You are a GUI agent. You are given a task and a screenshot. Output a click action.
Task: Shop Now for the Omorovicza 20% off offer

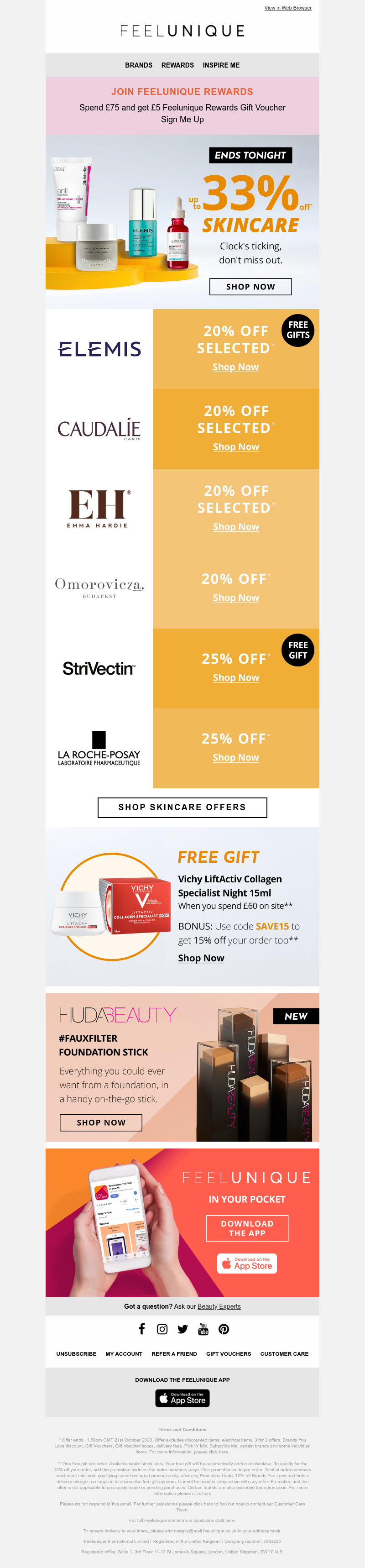235,598
